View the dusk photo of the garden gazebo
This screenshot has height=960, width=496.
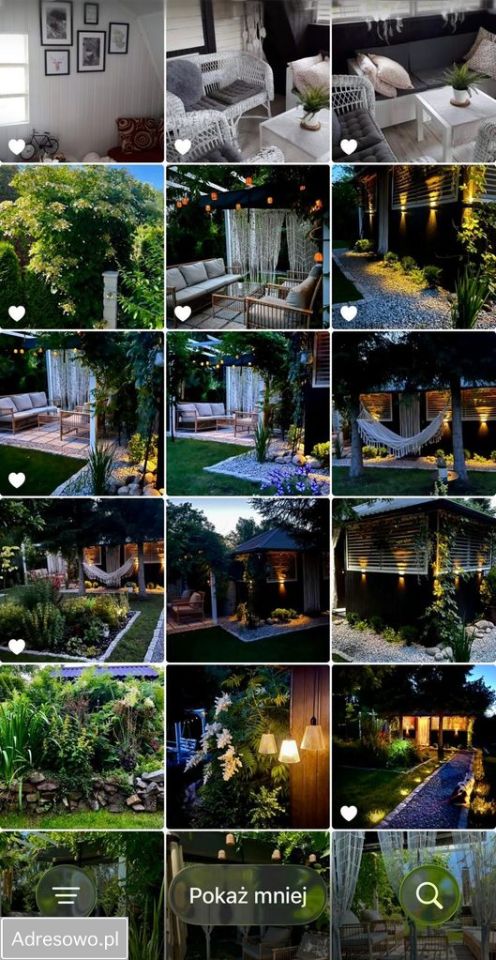(x=248, y=580)
